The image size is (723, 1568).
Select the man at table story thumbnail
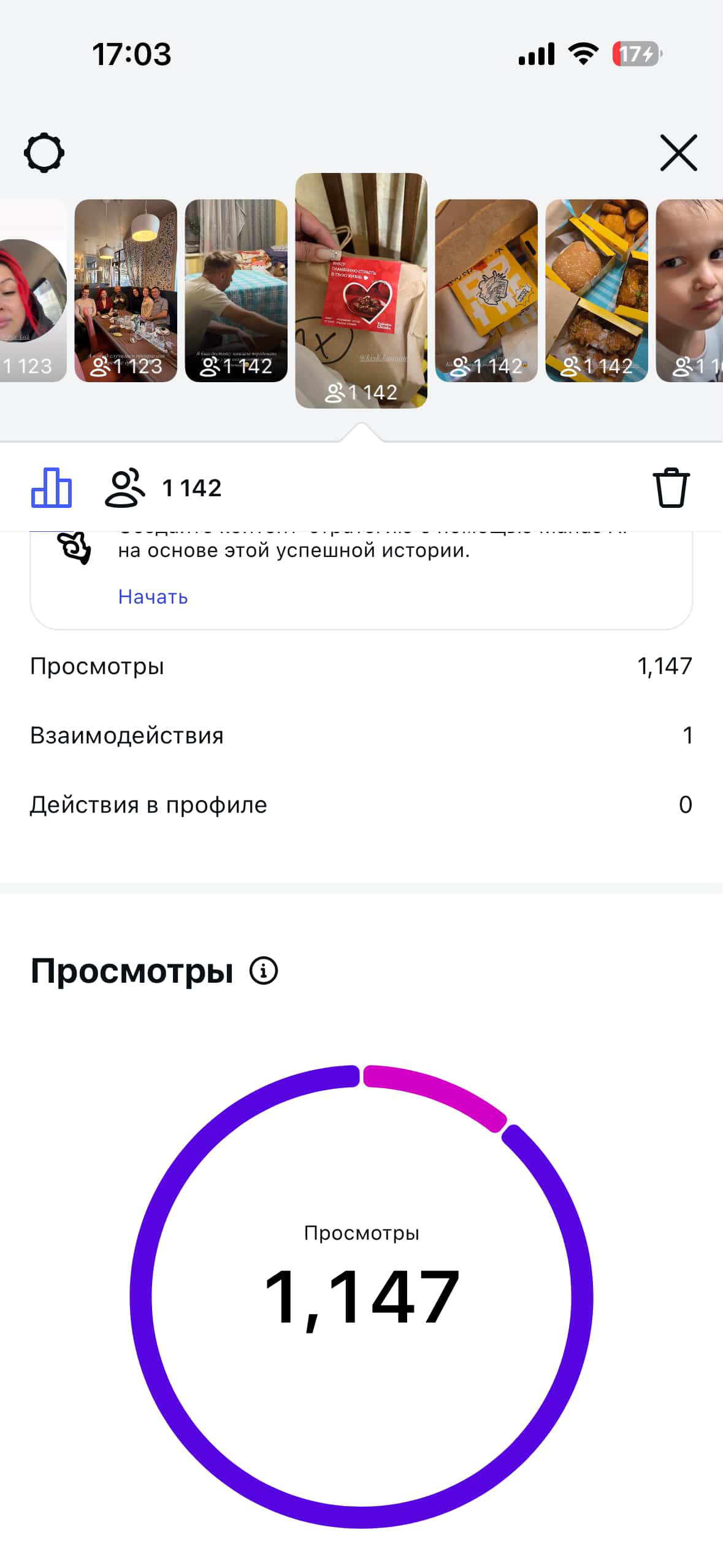click(x=236, y=290)
